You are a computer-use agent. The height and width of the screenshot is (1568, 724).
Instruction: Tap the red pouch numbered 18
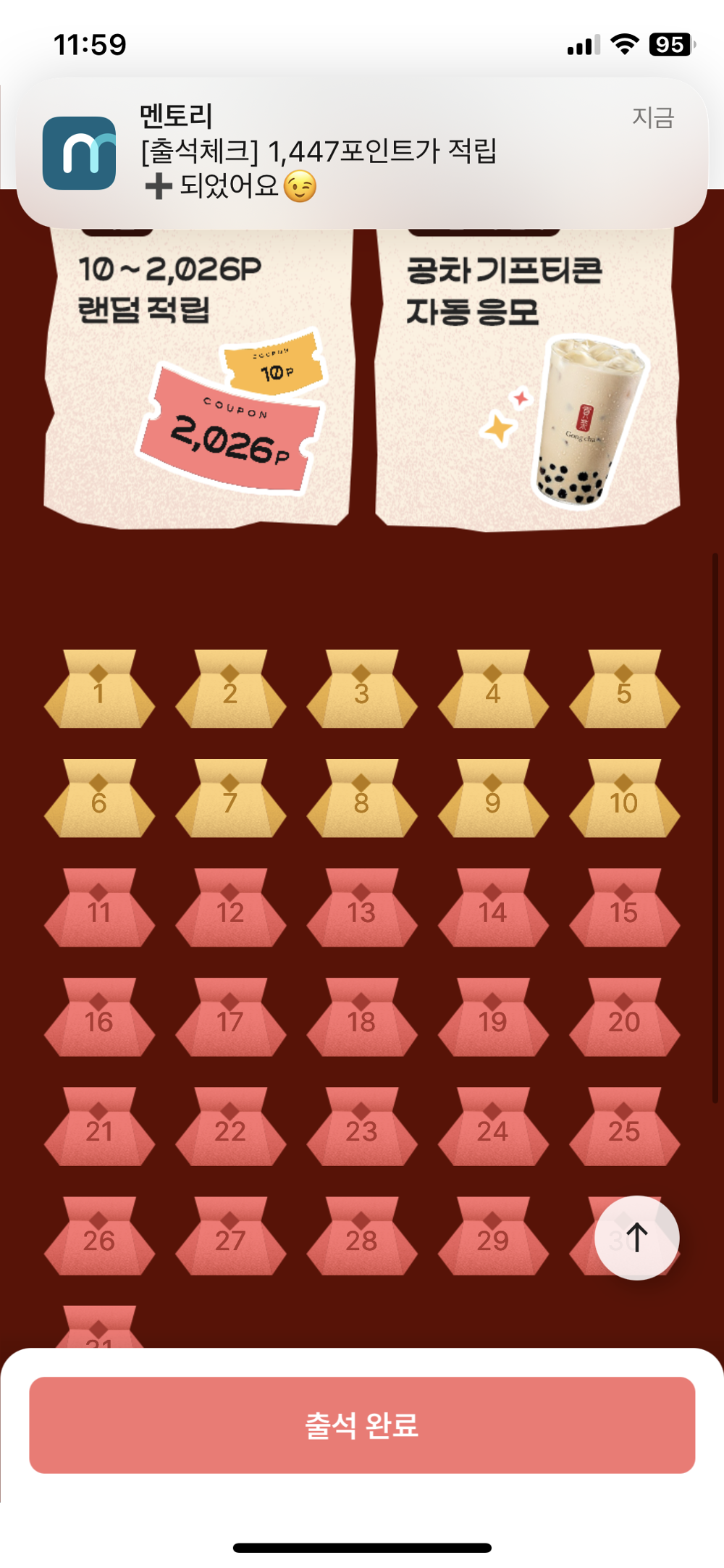pos(361,1018)
